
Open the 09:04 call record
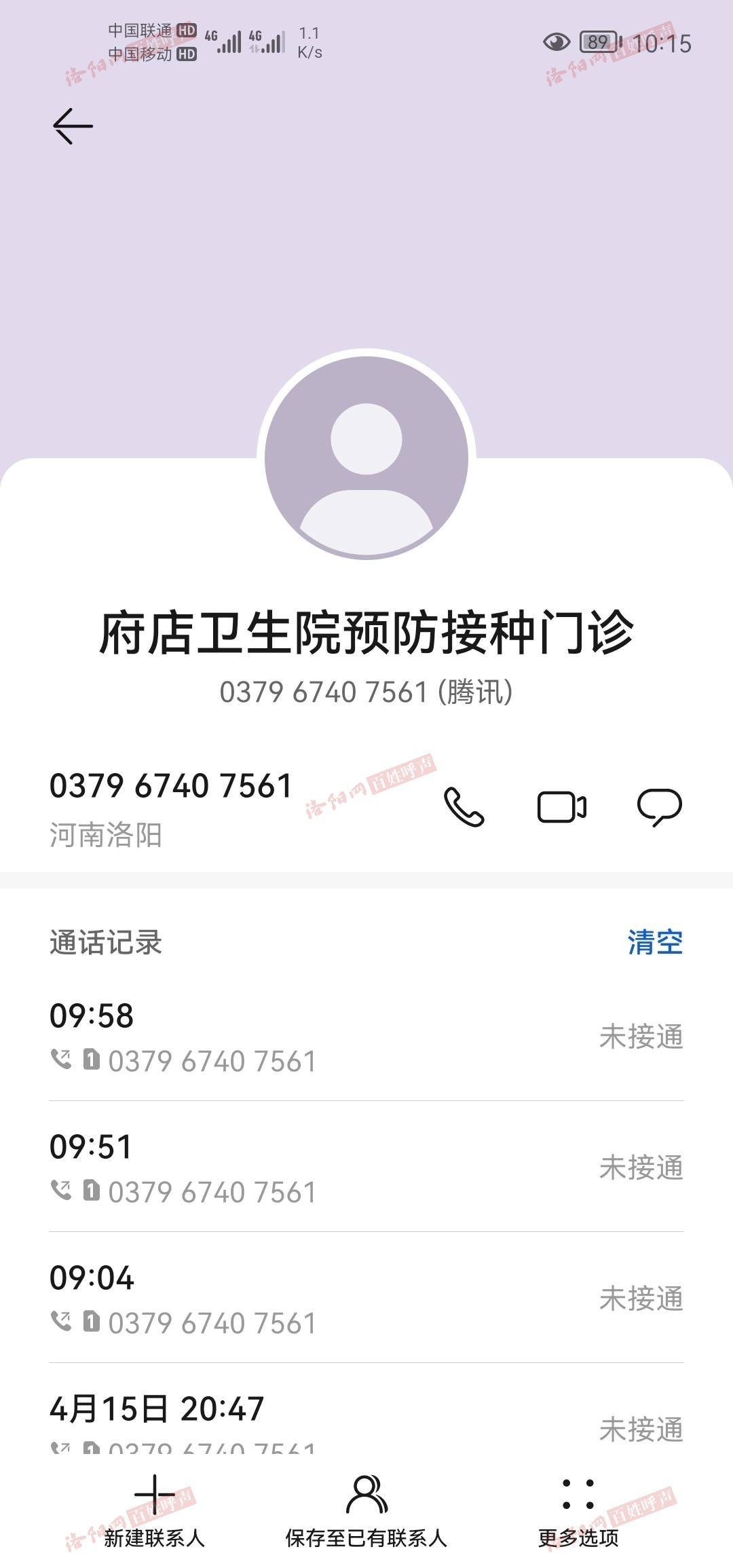tap(366, 1299)
